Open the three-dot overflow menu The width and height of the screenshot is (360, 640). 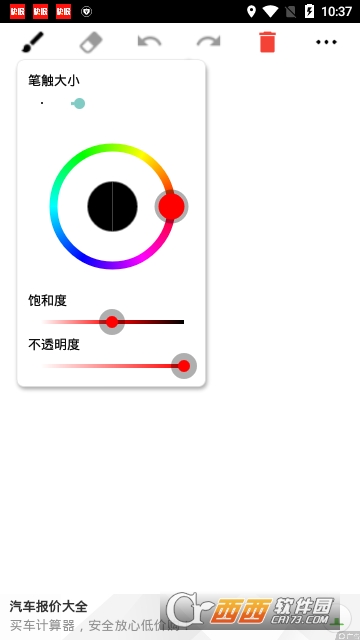tap(327, 42)
